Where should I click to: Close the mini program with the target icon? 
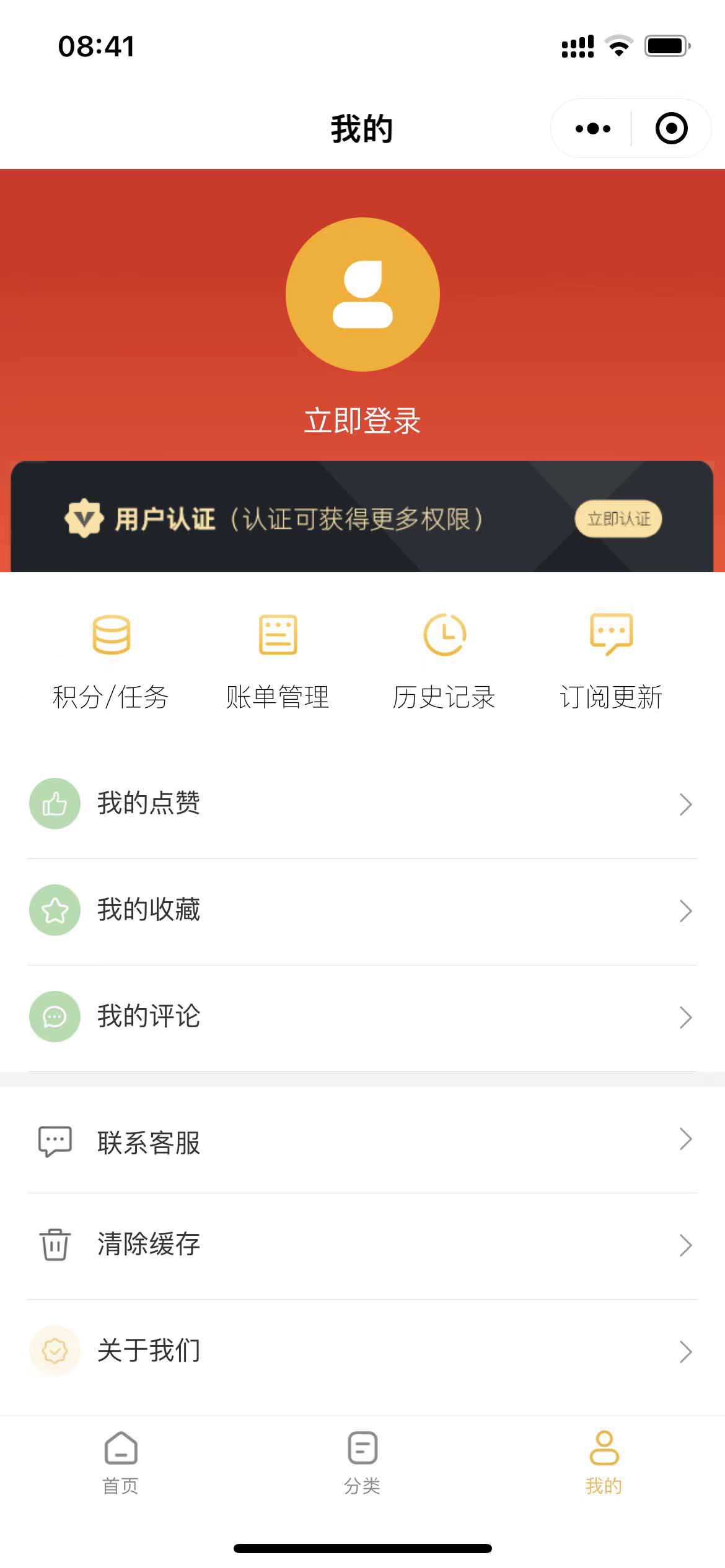pyautogui.click(x=671, y=129)
